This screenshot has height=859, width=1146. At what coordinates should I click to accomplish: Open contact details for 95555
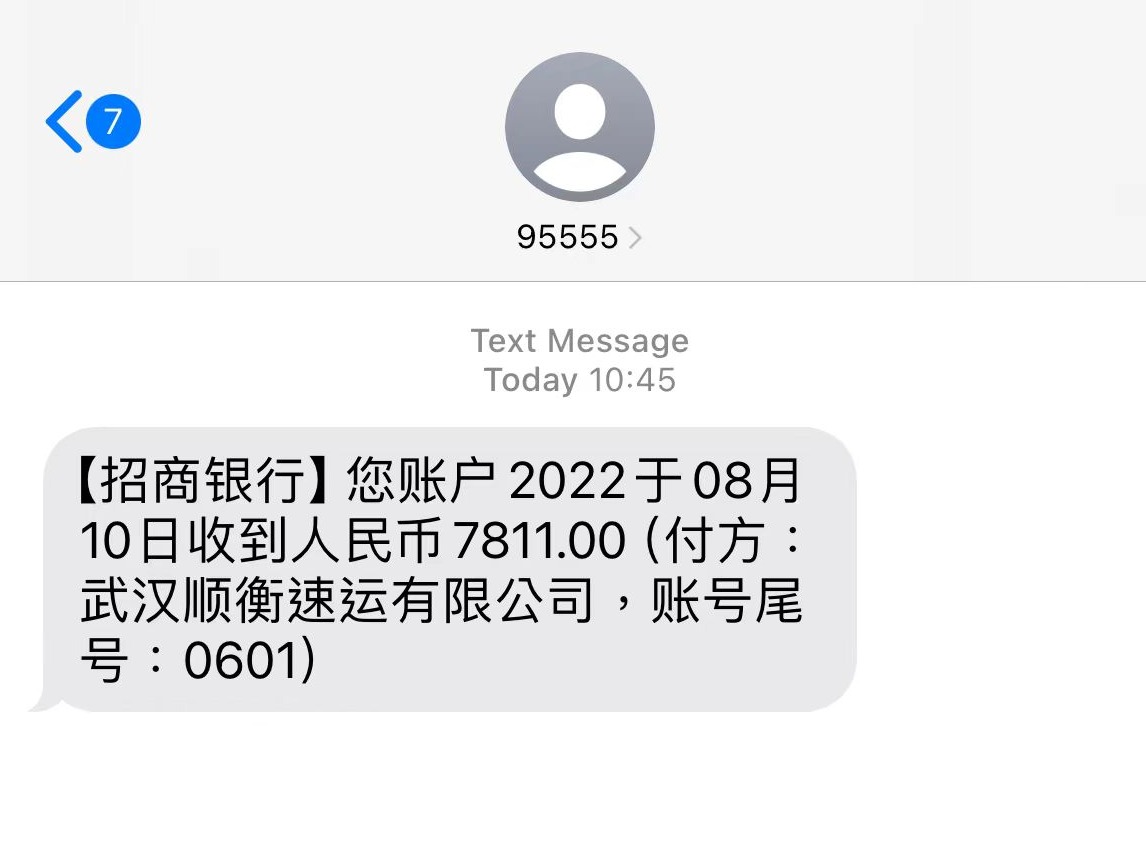click(x=579, y=237)
